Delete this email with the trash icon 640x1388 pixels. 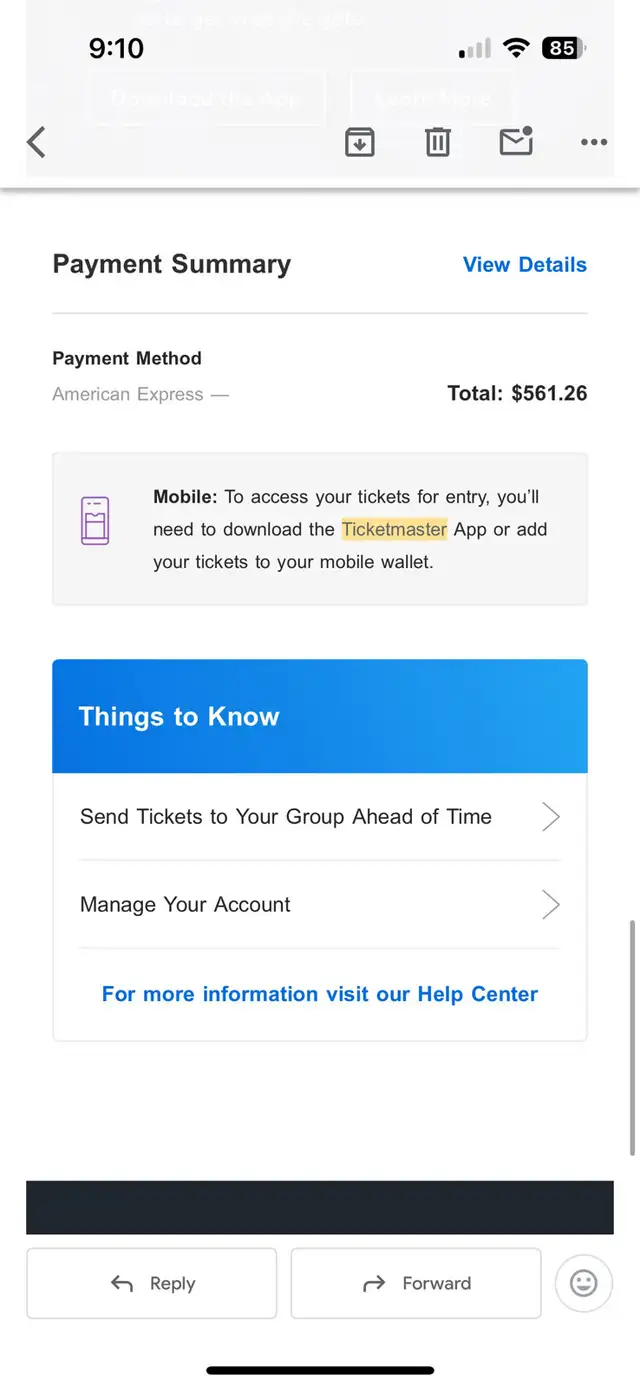point(438,142)
